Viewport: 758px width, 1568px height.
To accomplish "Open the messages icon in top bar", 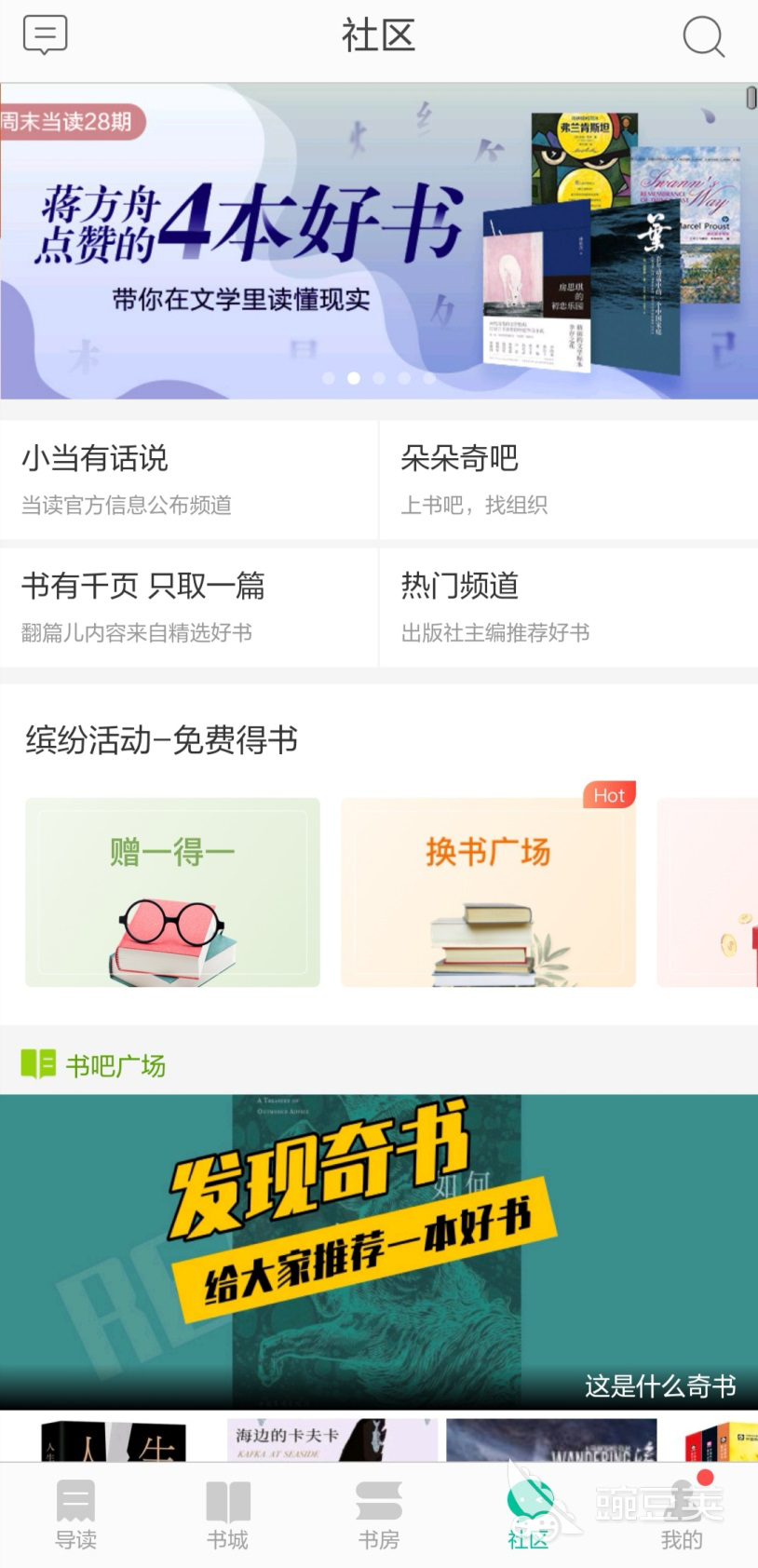I will pos(45,35).
